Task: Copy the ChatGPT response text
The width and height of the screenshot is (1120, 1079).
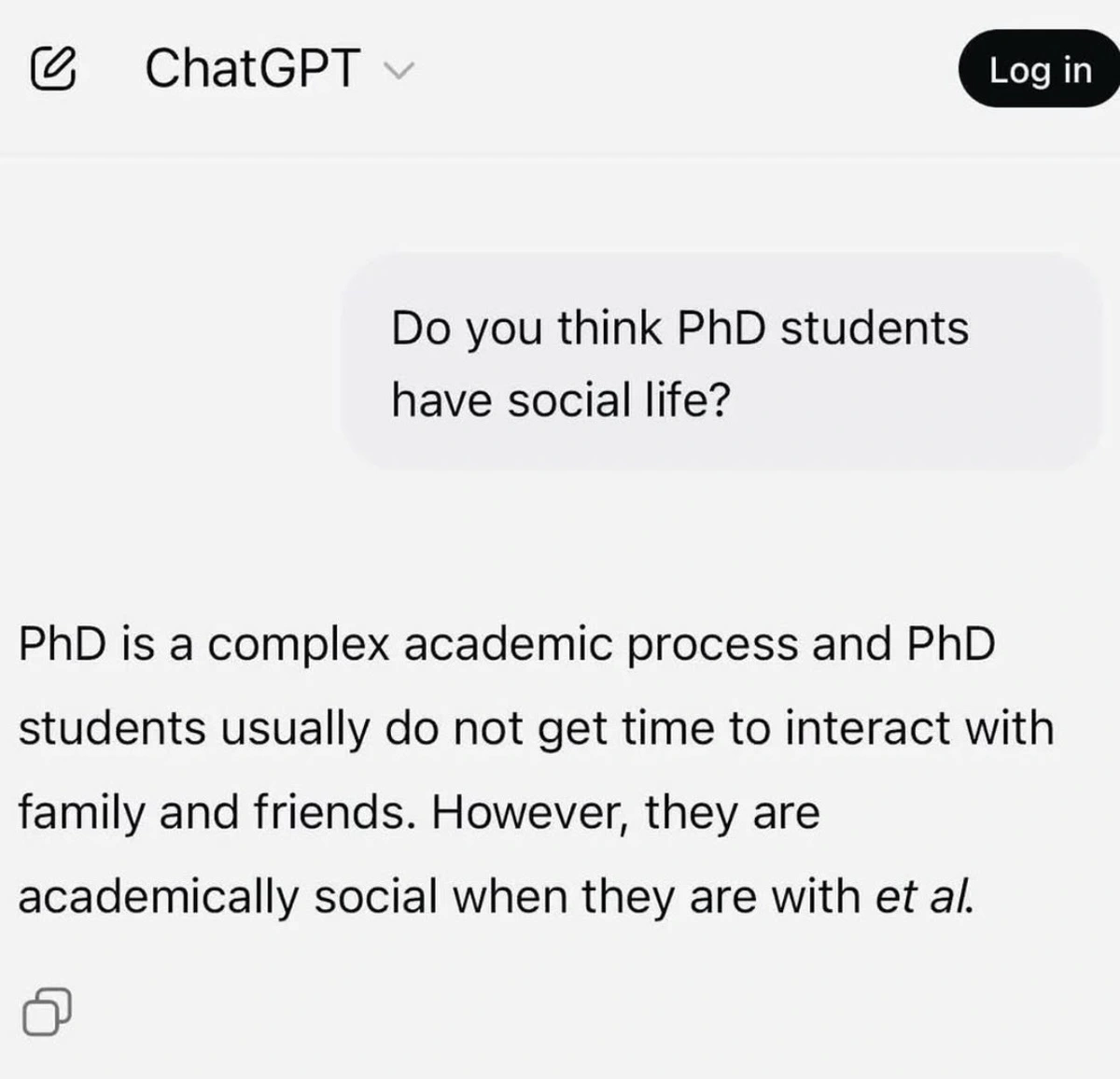Action: pyautogui.click(x=46, y=1011)
